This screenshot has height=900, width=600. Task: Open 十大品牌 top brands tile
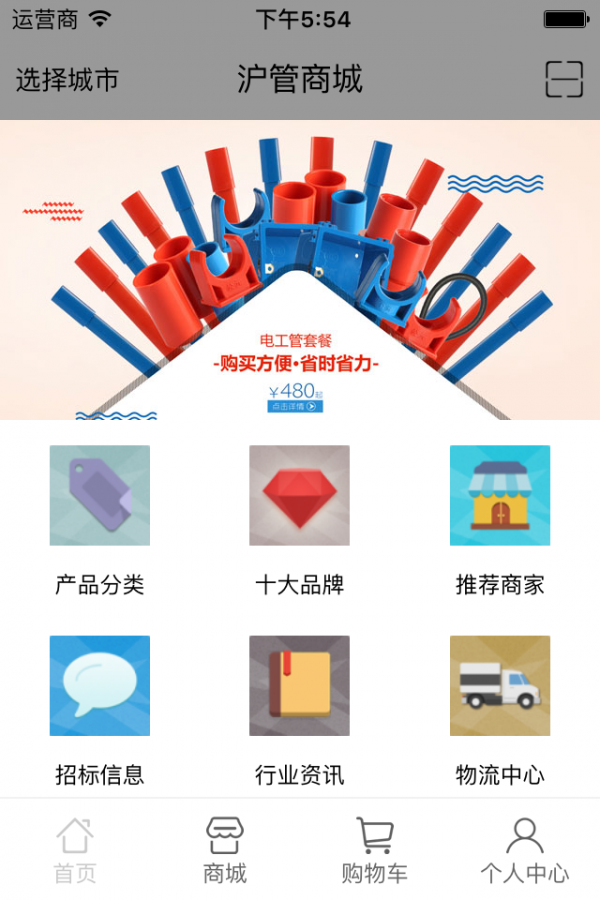[x=300, y=496]
